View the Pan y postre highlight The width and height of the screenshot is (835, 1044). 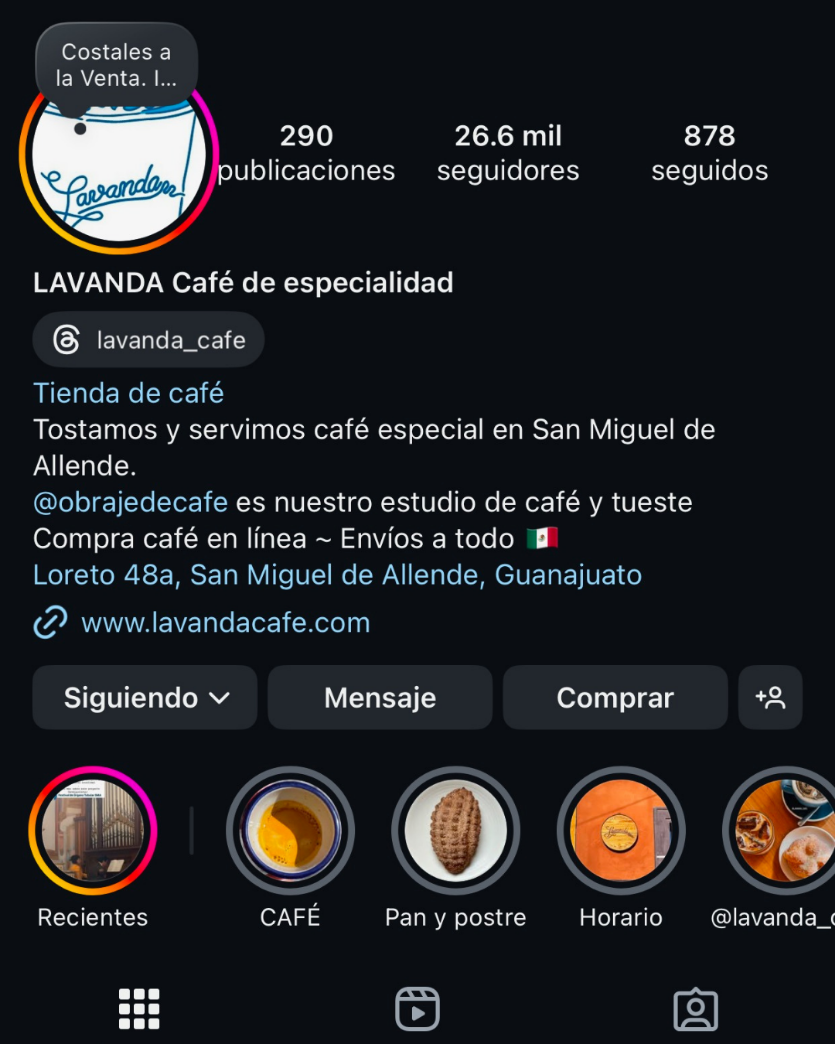[x=455, y=830]
